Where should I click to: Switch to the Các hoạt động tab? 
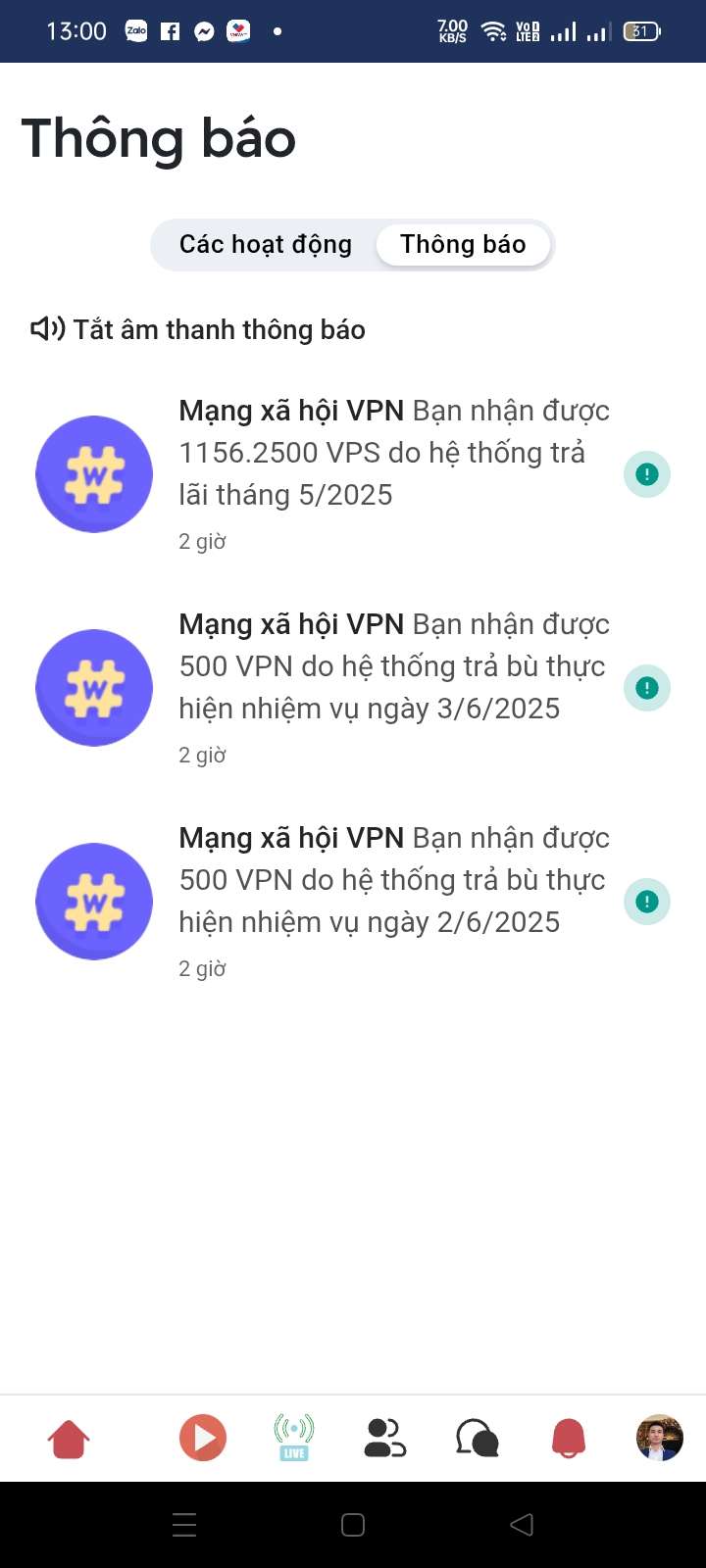pyautogui.click(x=265, y=244)
